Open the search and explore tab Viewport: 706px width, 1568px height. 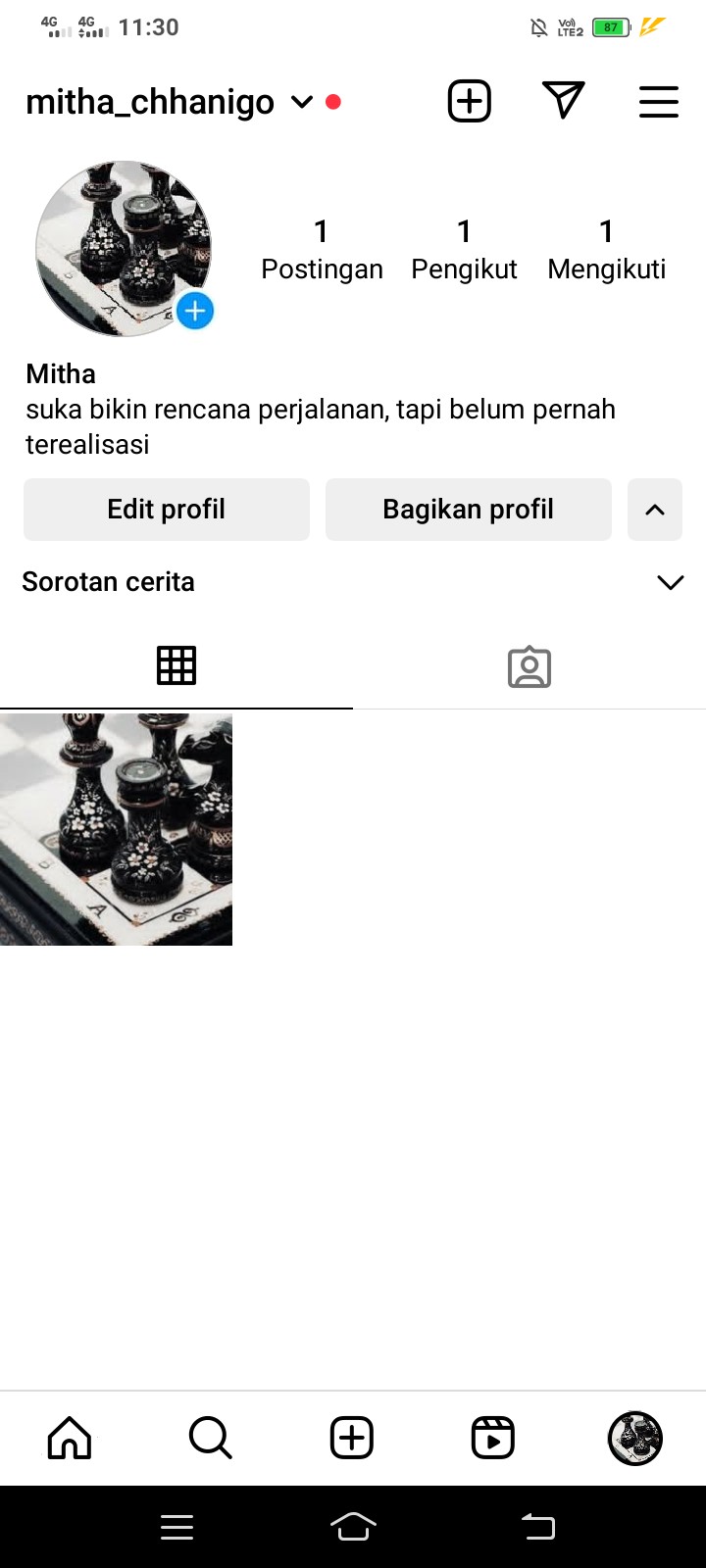(210, 1438)
